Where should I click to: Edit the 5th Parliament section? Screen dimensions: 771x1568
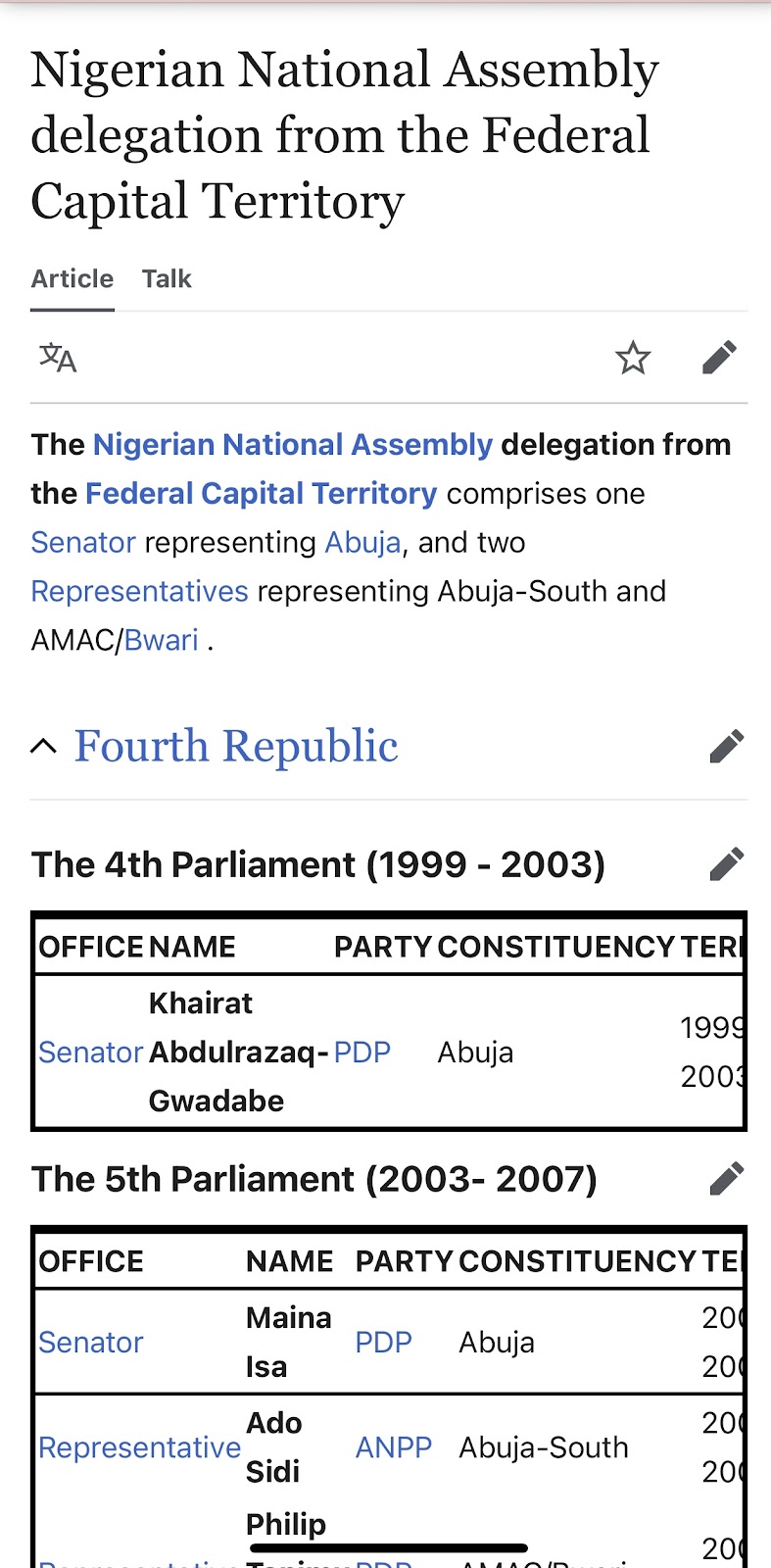(x=727, y=1179)
